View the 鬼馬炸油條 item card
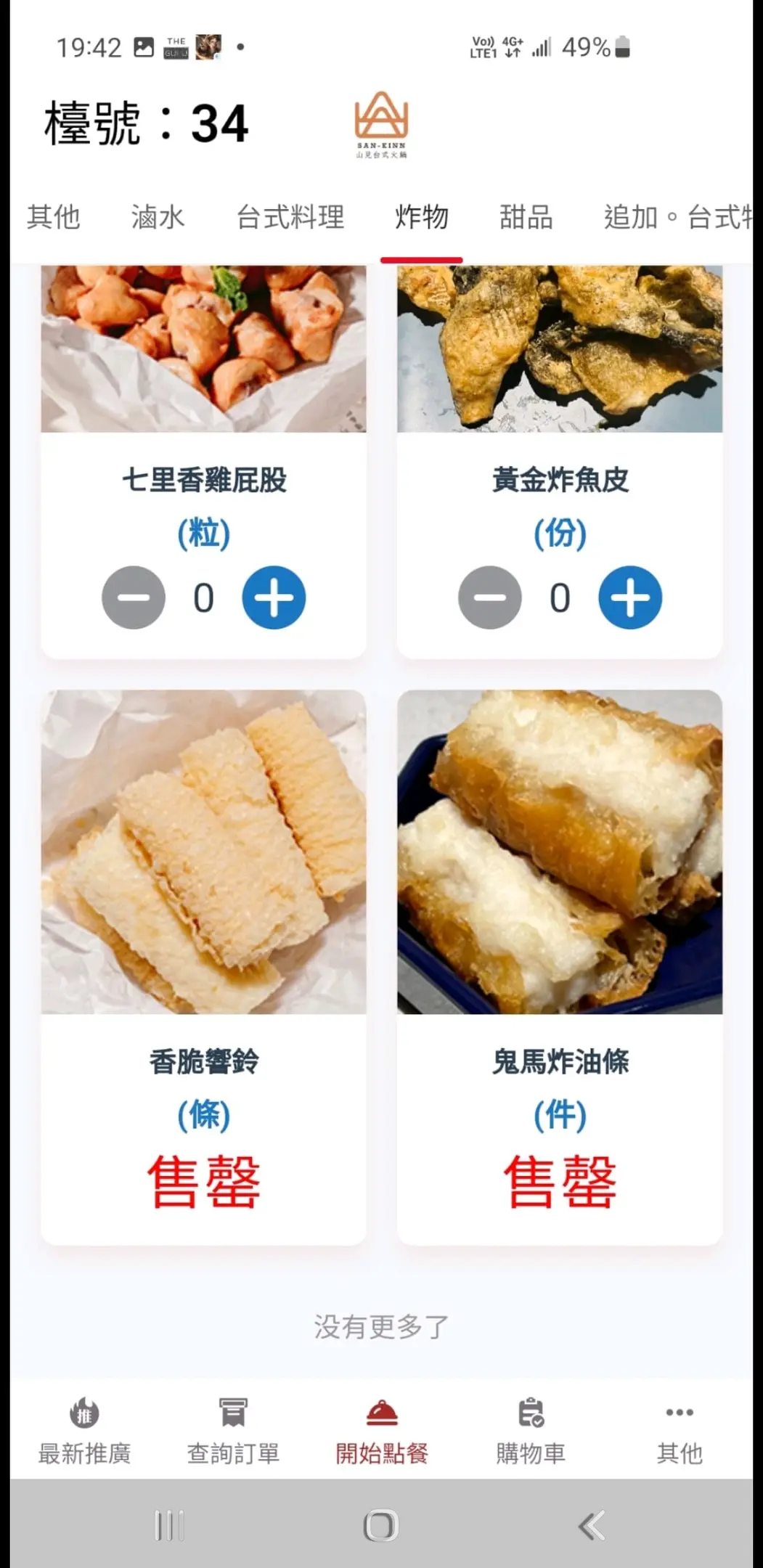 560,853
